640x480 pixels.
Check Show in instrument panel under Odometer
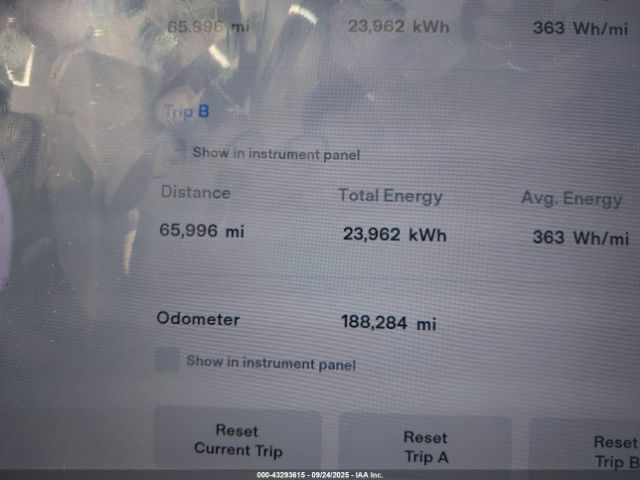pyautogui.click(x=168, y=361)
